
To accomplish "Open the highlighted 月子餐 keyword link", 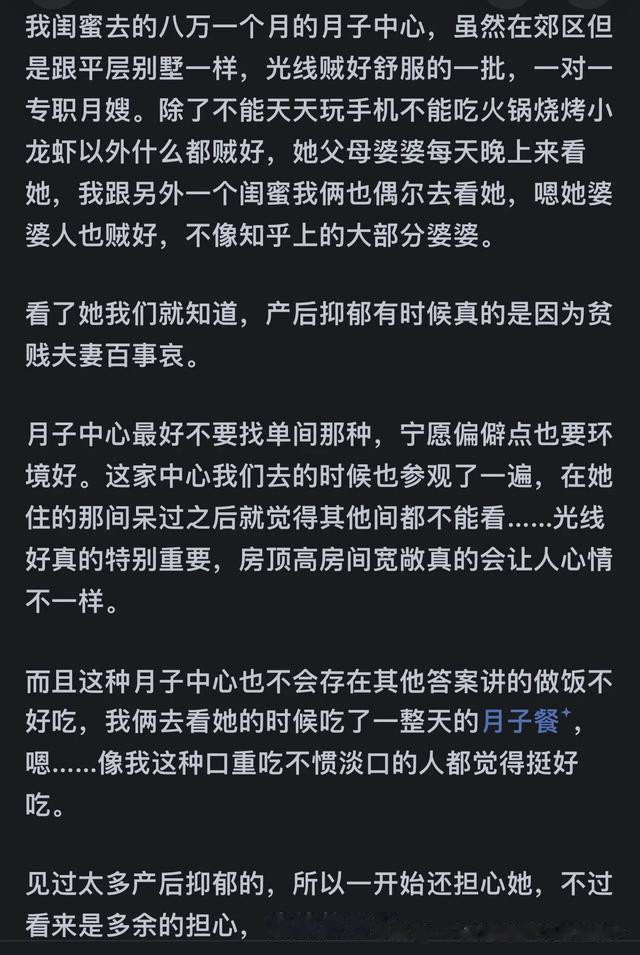I will point(526,722).
